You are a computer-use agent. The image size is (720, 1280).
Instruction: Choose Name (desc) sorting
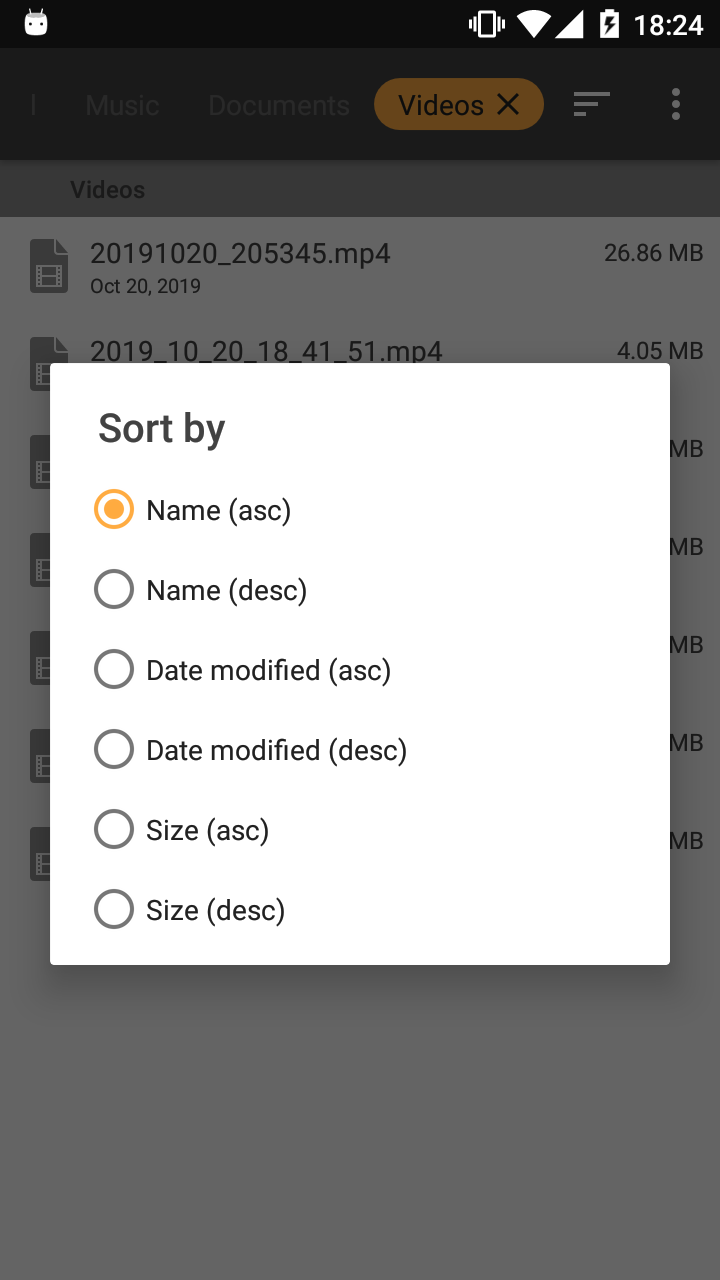(360, 590)
